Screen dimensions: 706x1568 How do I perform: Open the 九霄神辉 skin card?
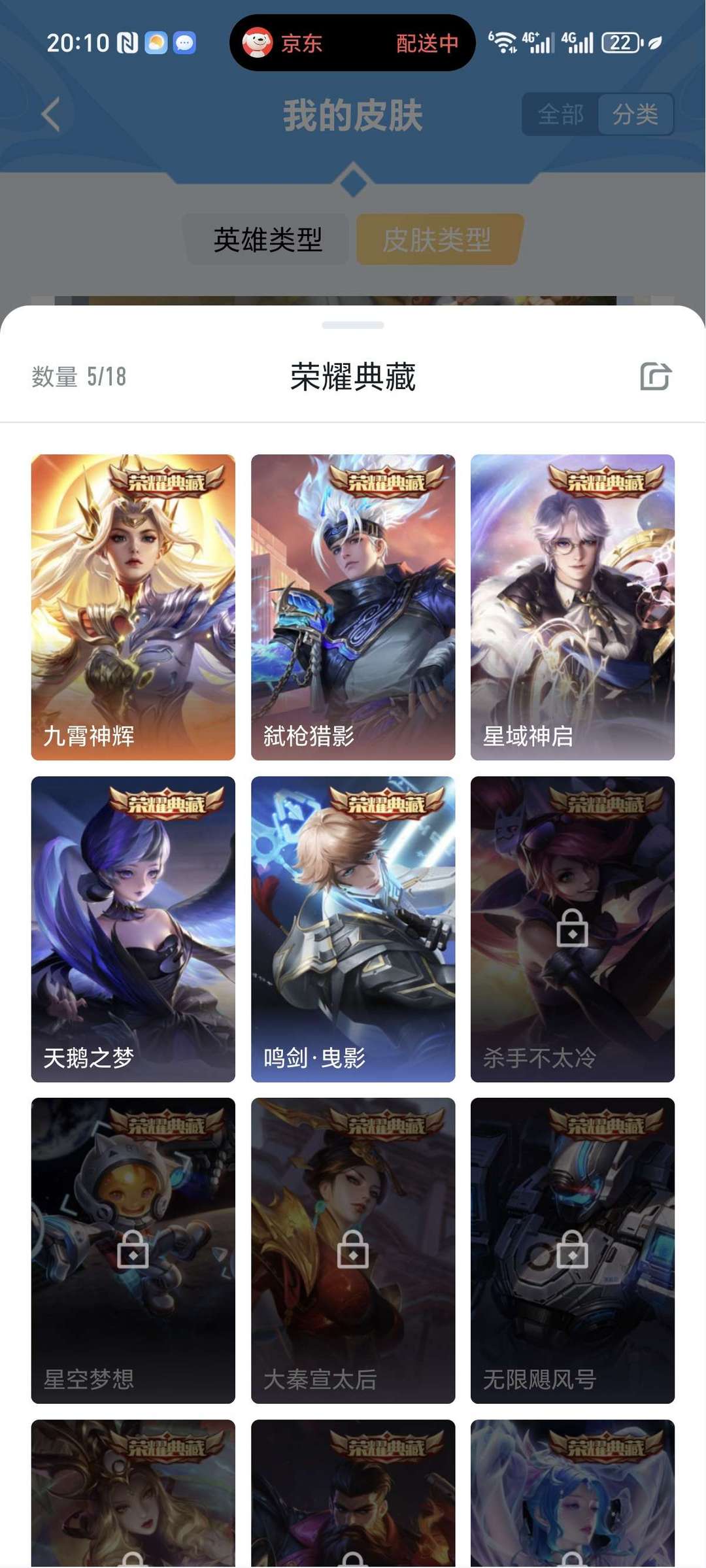coord(133,607)
